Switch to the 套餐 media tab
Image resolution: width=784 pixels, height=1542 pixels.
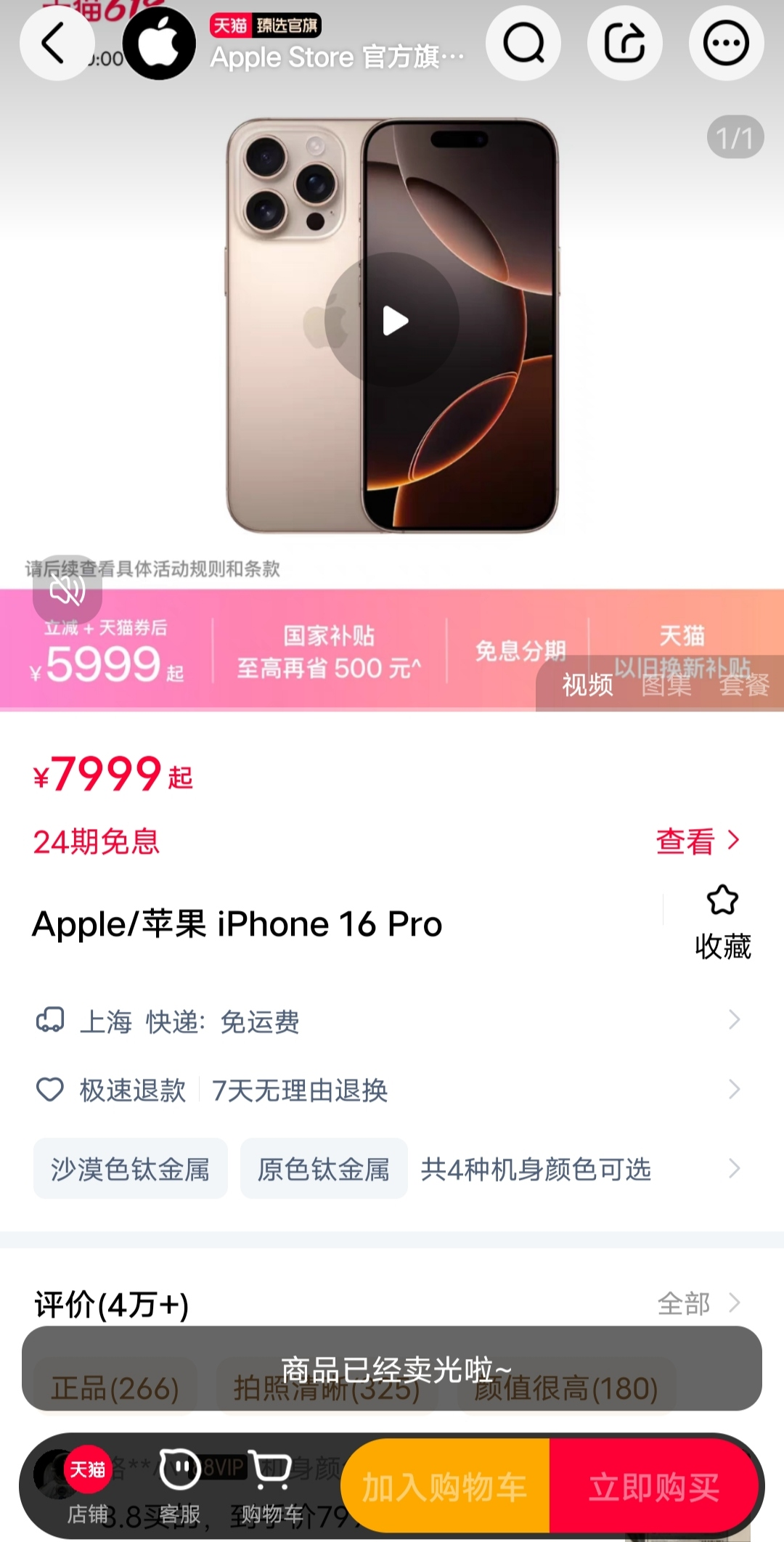coord(744,685)
